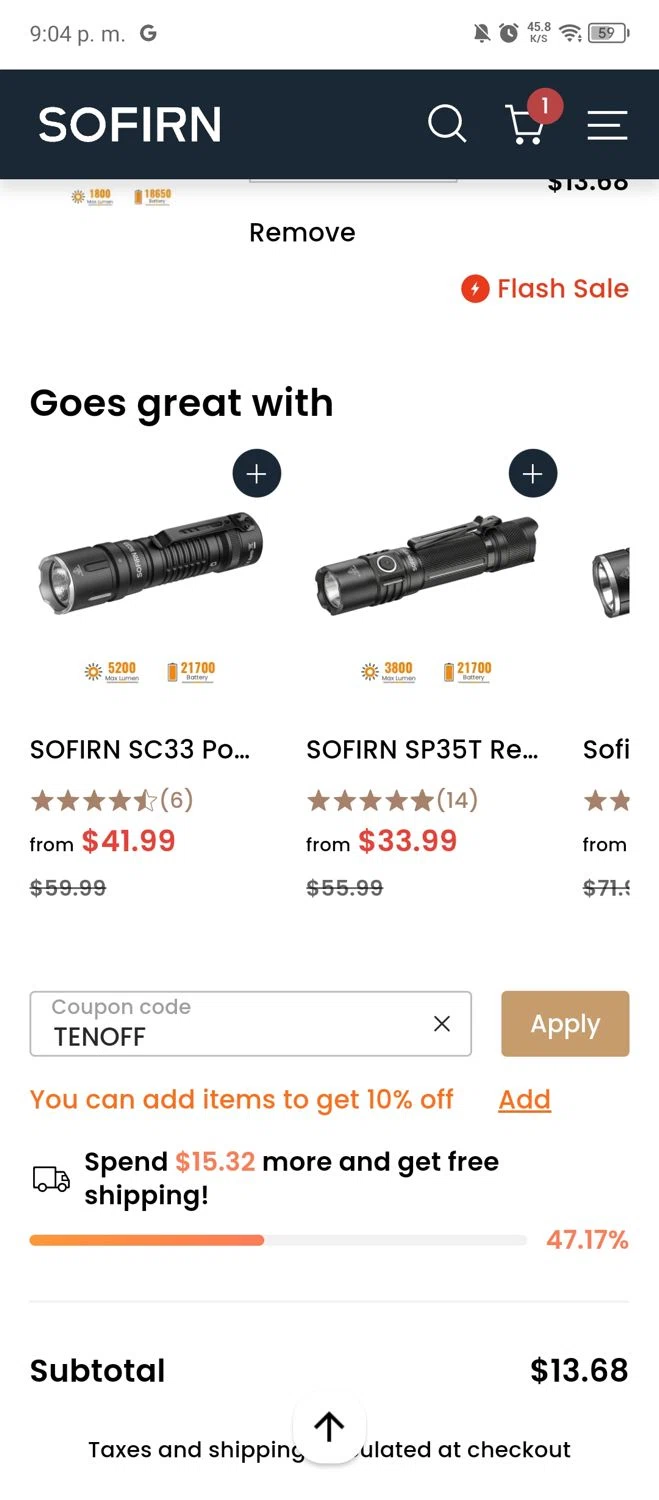Open the hamburger menu
The height and width of the screenshot is (1500, 659).
[x=607, y=125]
